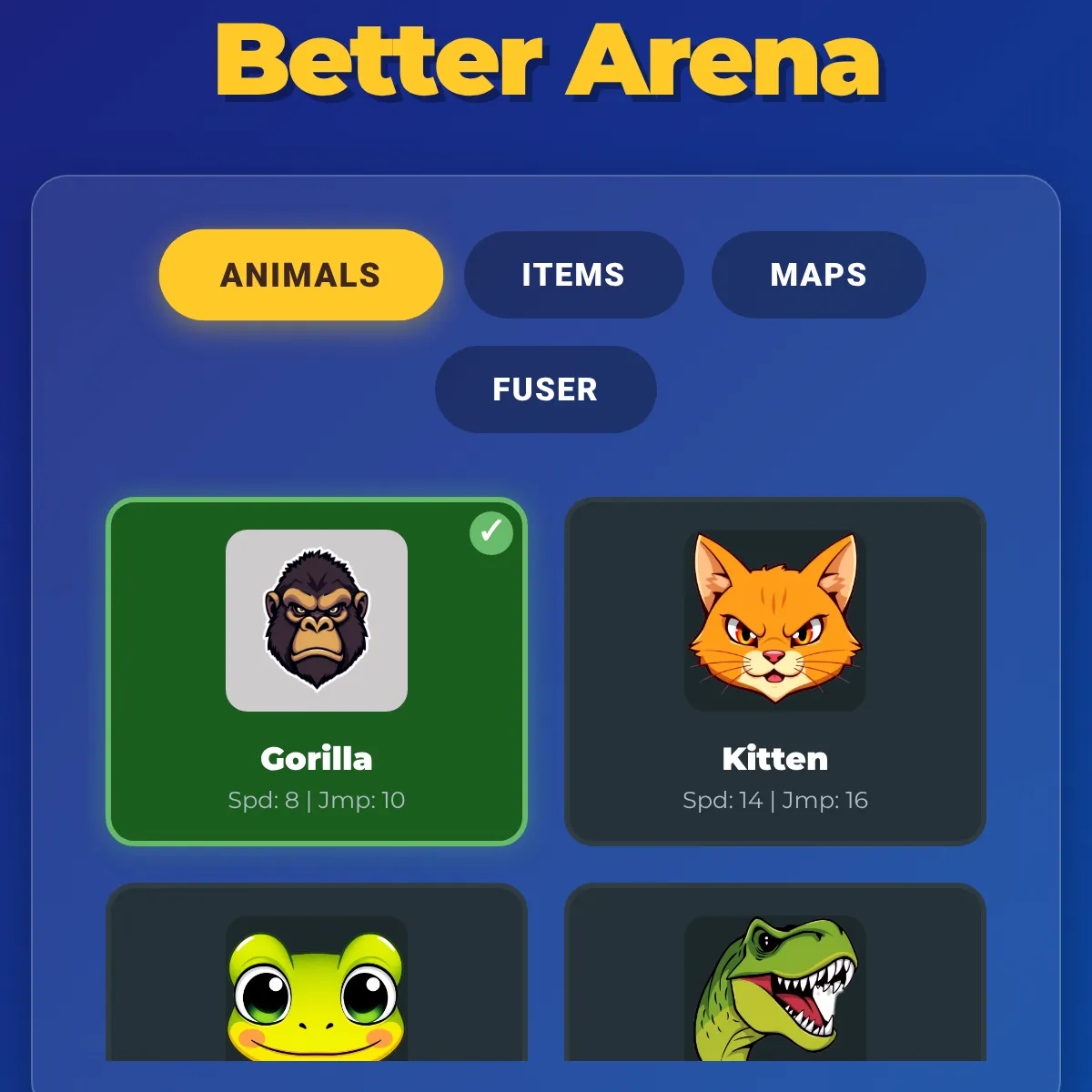Select the Gorilla animal card
This screenshot has width=1092, height=1092.
pyautogui.click(x=317, y=672)
